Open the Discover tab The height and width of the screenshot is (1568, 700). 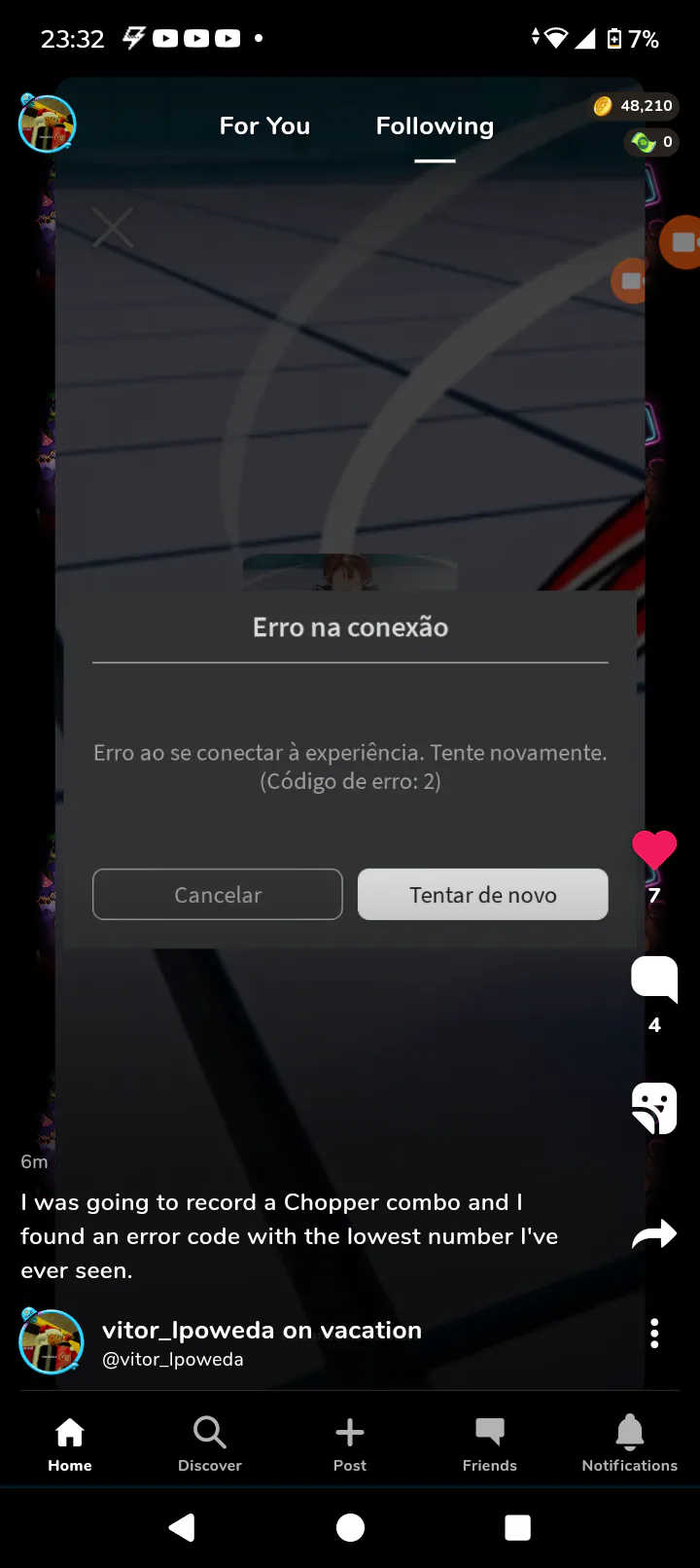point(210,1443)
